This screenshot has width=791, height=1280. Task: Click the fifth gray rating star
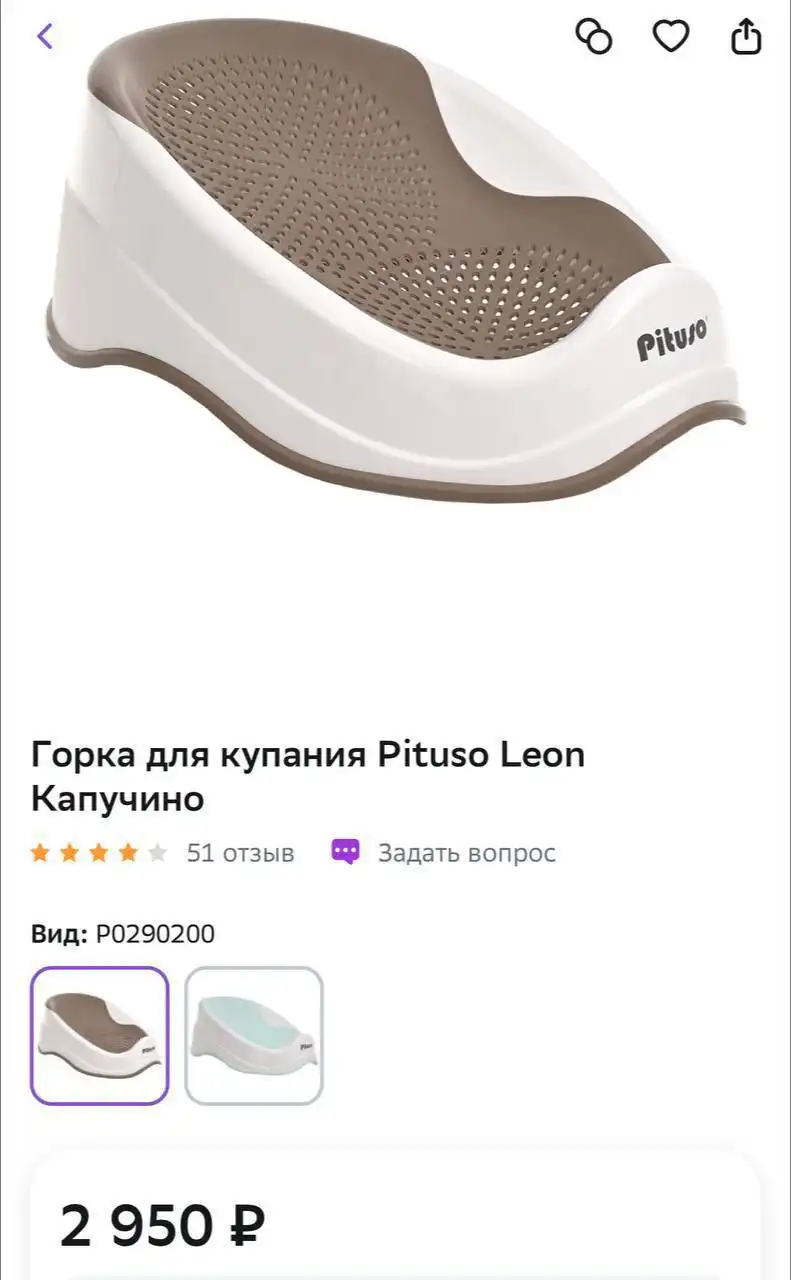tap(156, 851)
